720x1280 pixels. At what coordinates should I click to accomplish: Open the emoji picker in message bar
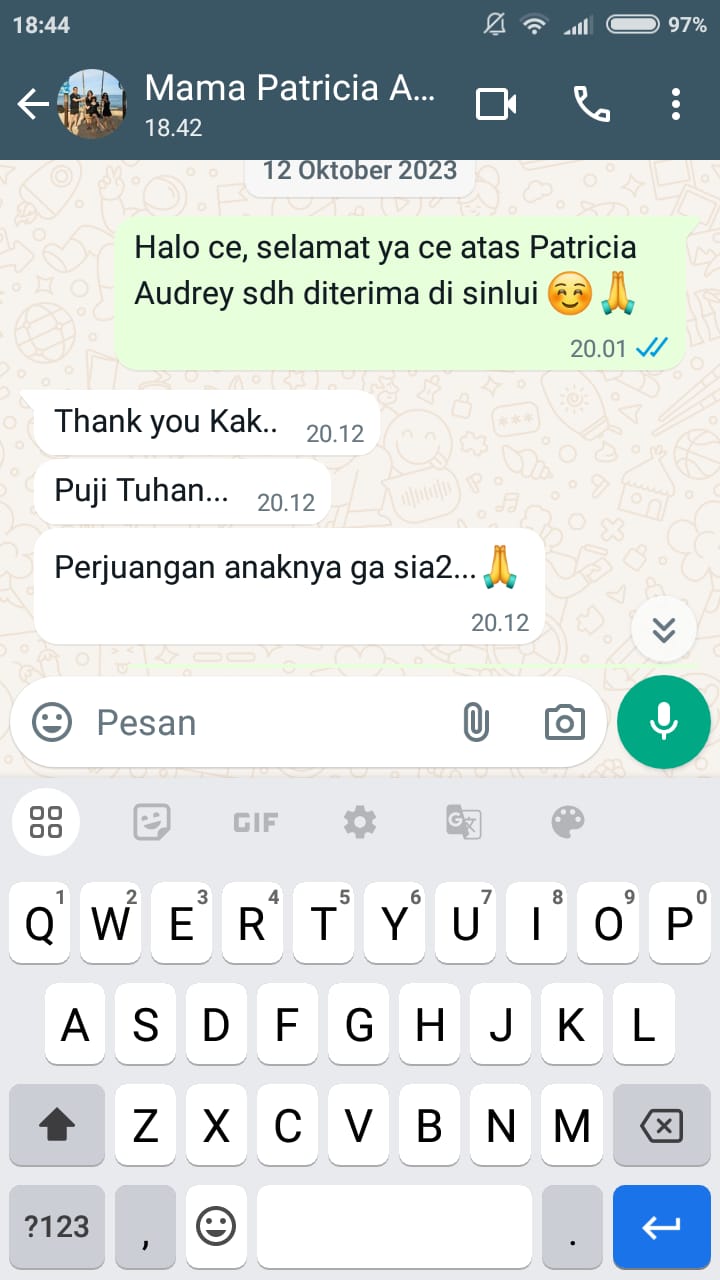pos(52,722)
